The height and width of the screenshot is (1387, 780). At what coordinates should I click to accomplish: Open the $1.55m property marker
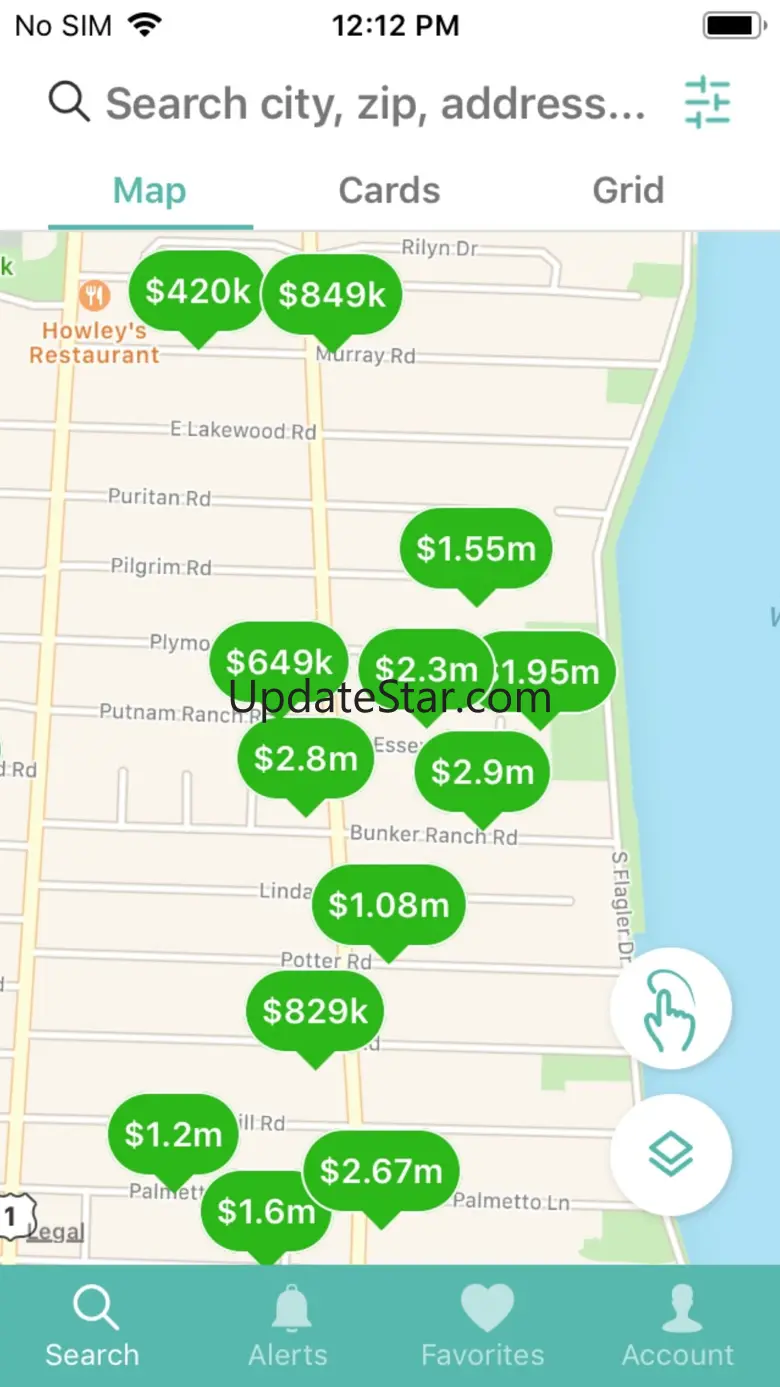(476, 548)
